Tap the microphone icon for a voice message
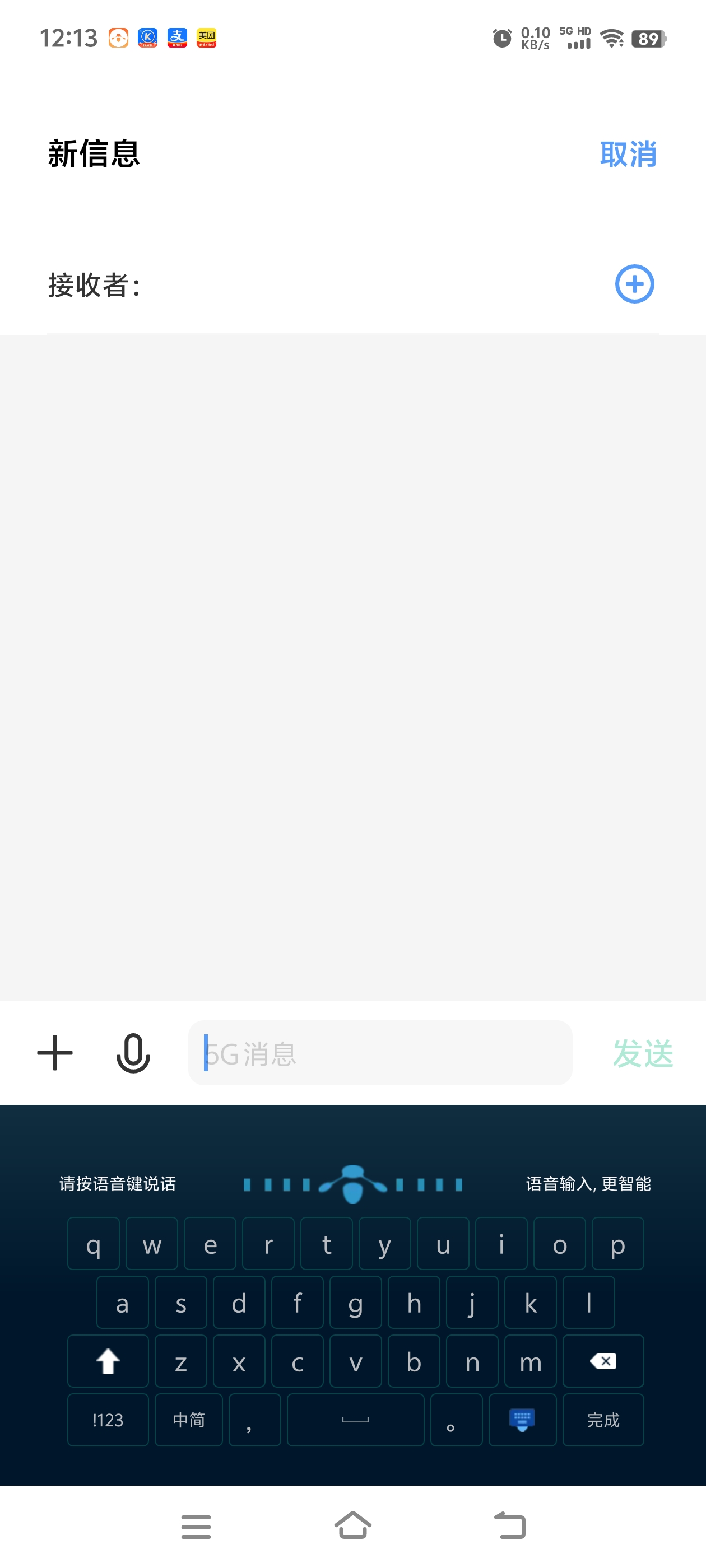 [x=133, y=1052]
